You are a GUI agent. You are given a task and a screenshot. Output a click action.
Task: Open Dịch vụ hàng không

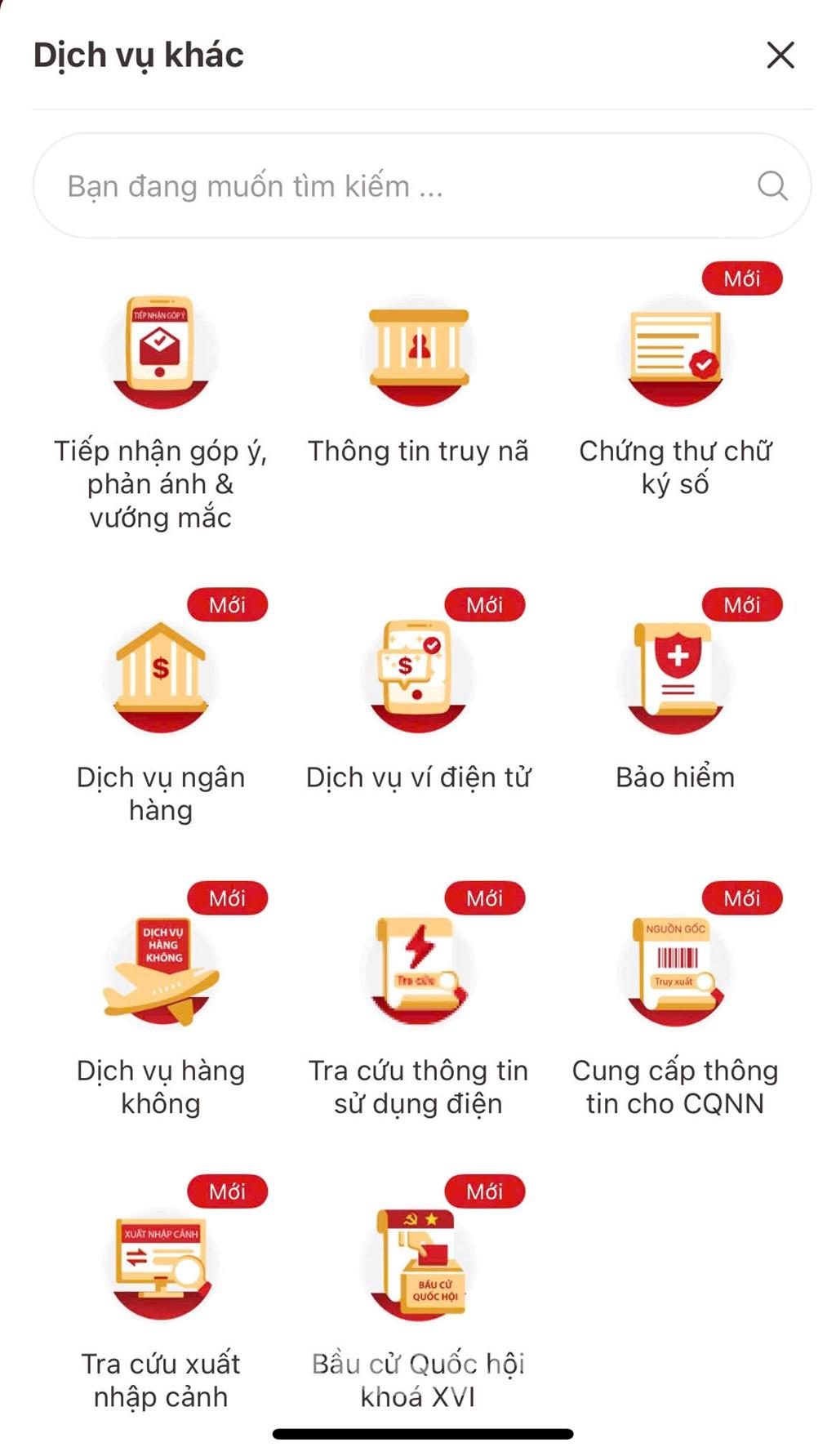(x=161, y=972)
